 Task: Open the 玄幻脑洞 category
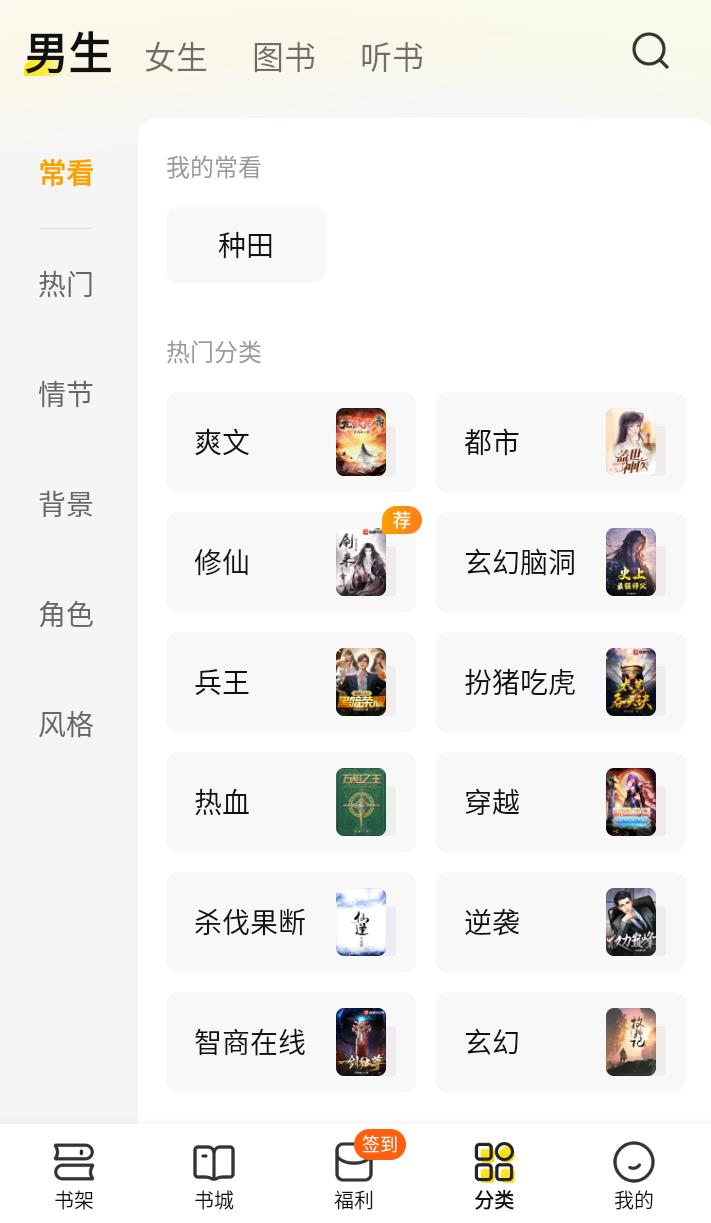(x=560, y=562)
